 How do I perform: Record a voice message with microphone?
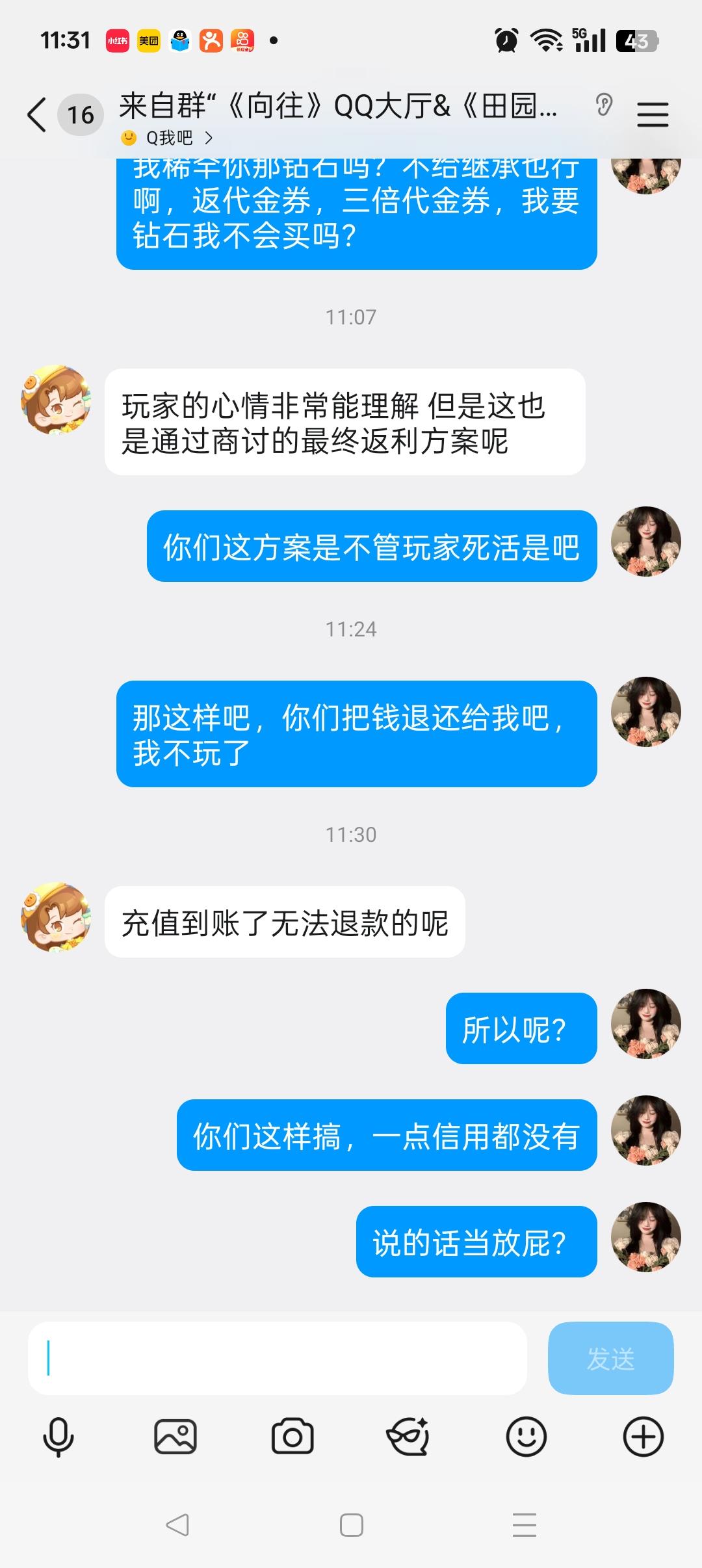point(58,1436)
